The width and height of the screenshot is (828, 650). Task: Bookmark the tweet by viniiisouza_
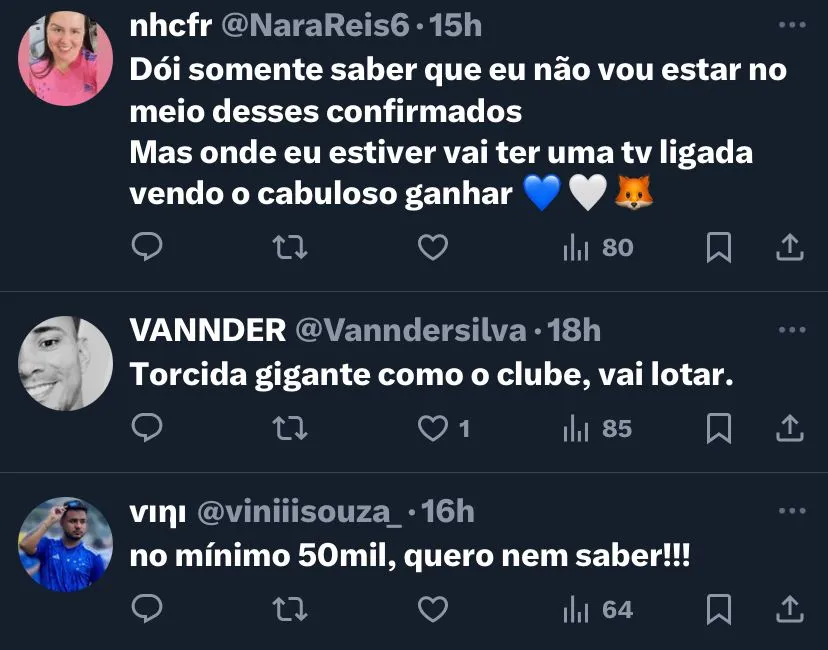(719, 608)
